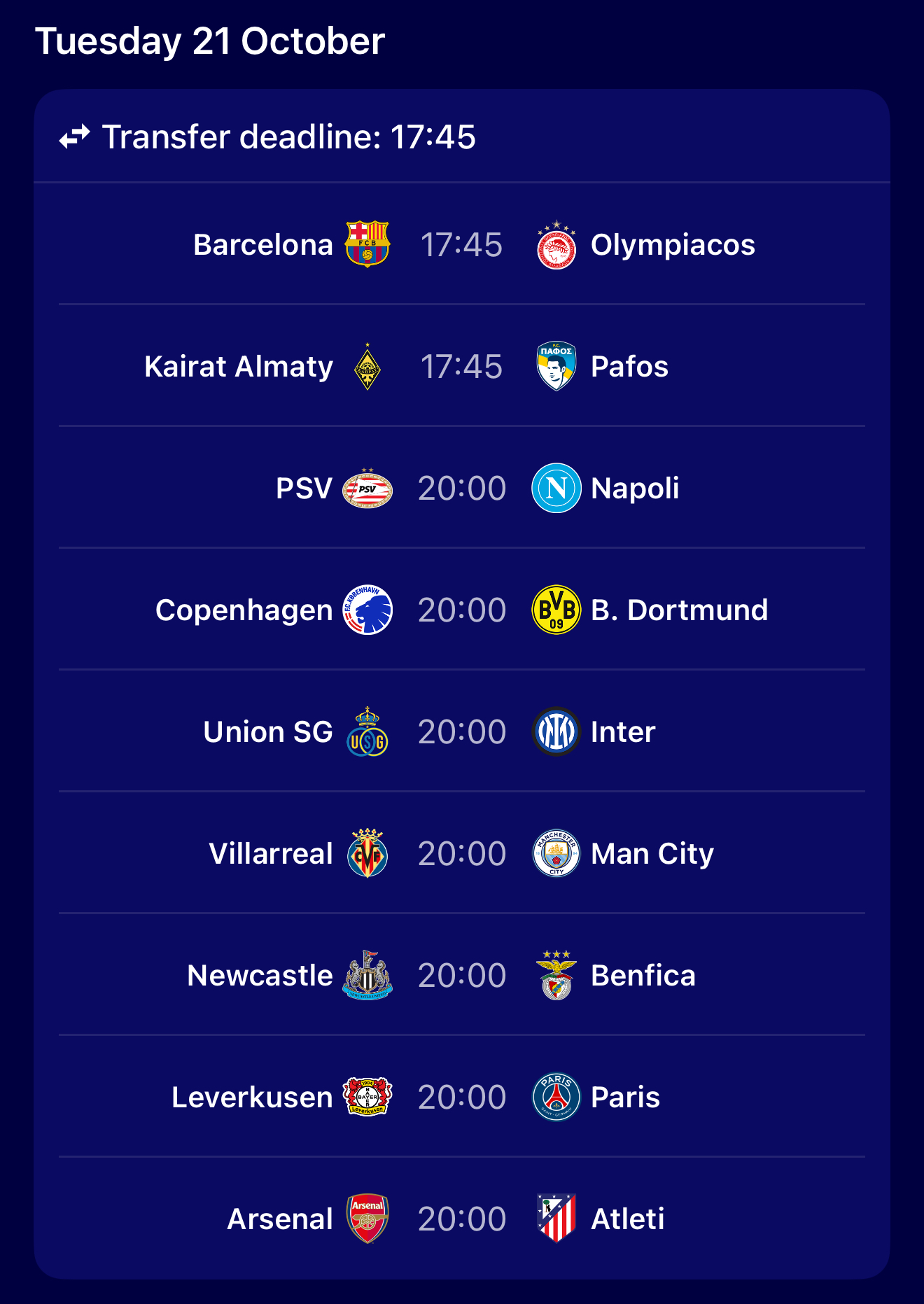
Task: View the Villarreal vs Man City fixture
Action: pos(461,854)
